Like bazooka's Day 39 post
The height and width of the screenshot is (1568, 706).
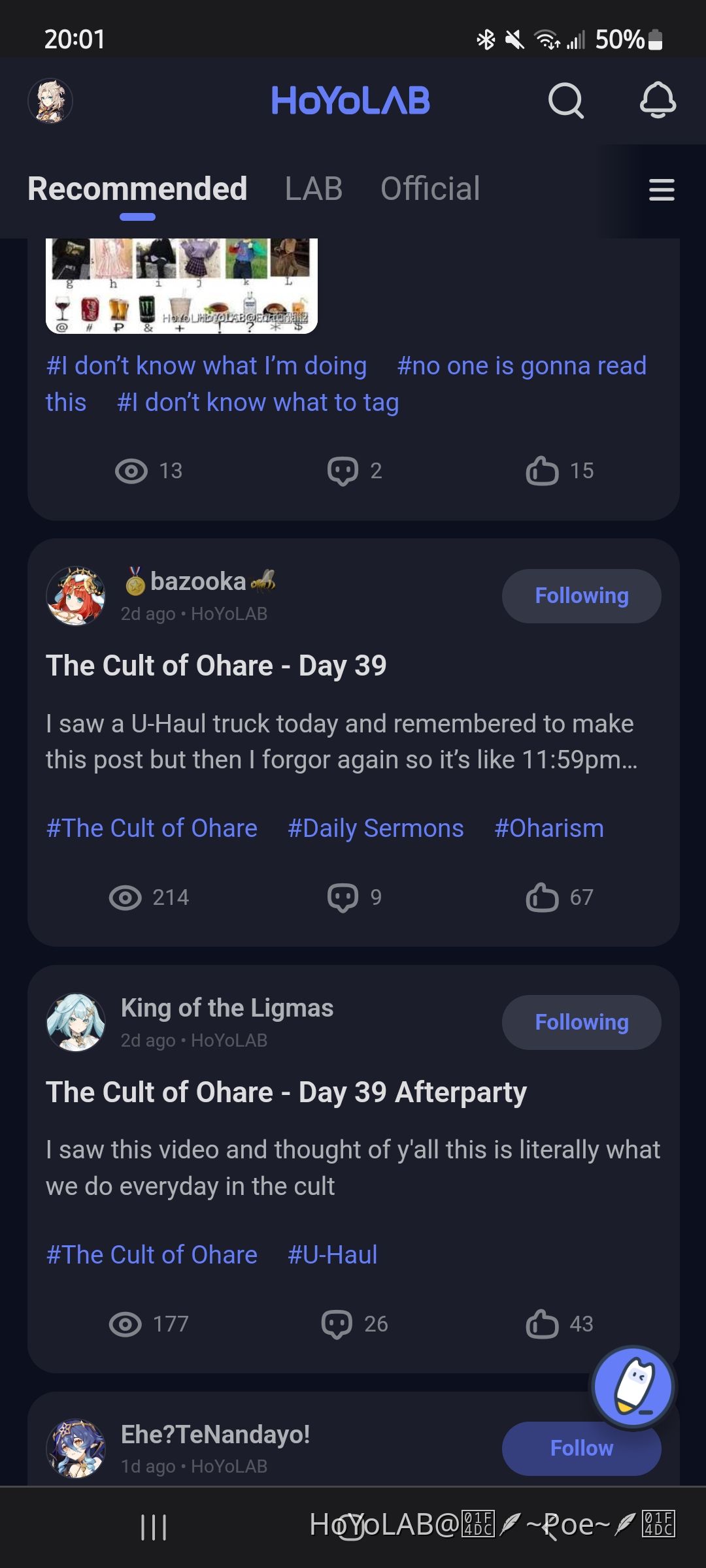(x=543, y=897)
